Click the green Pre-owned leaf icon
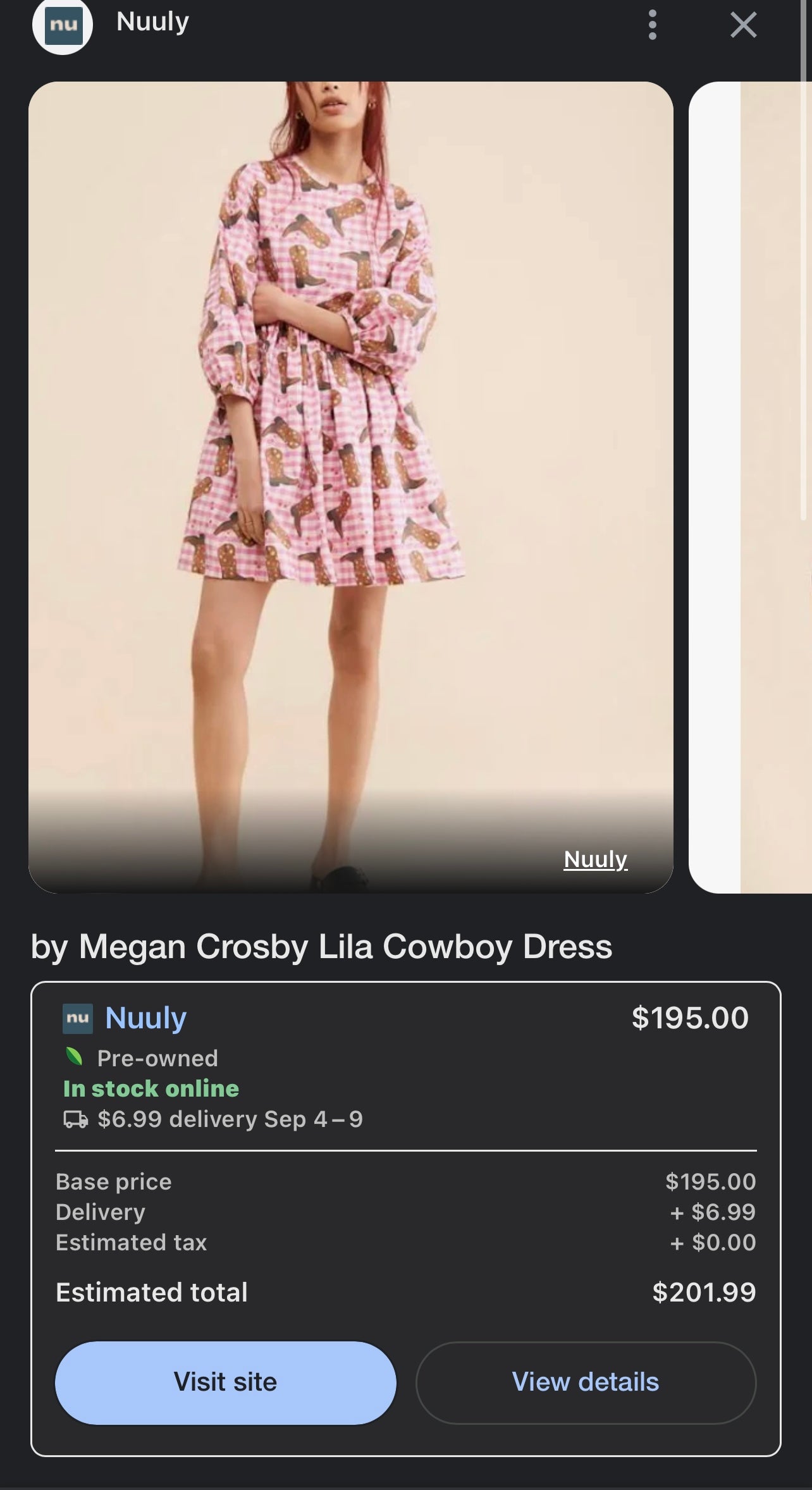 coord(73,1058)
